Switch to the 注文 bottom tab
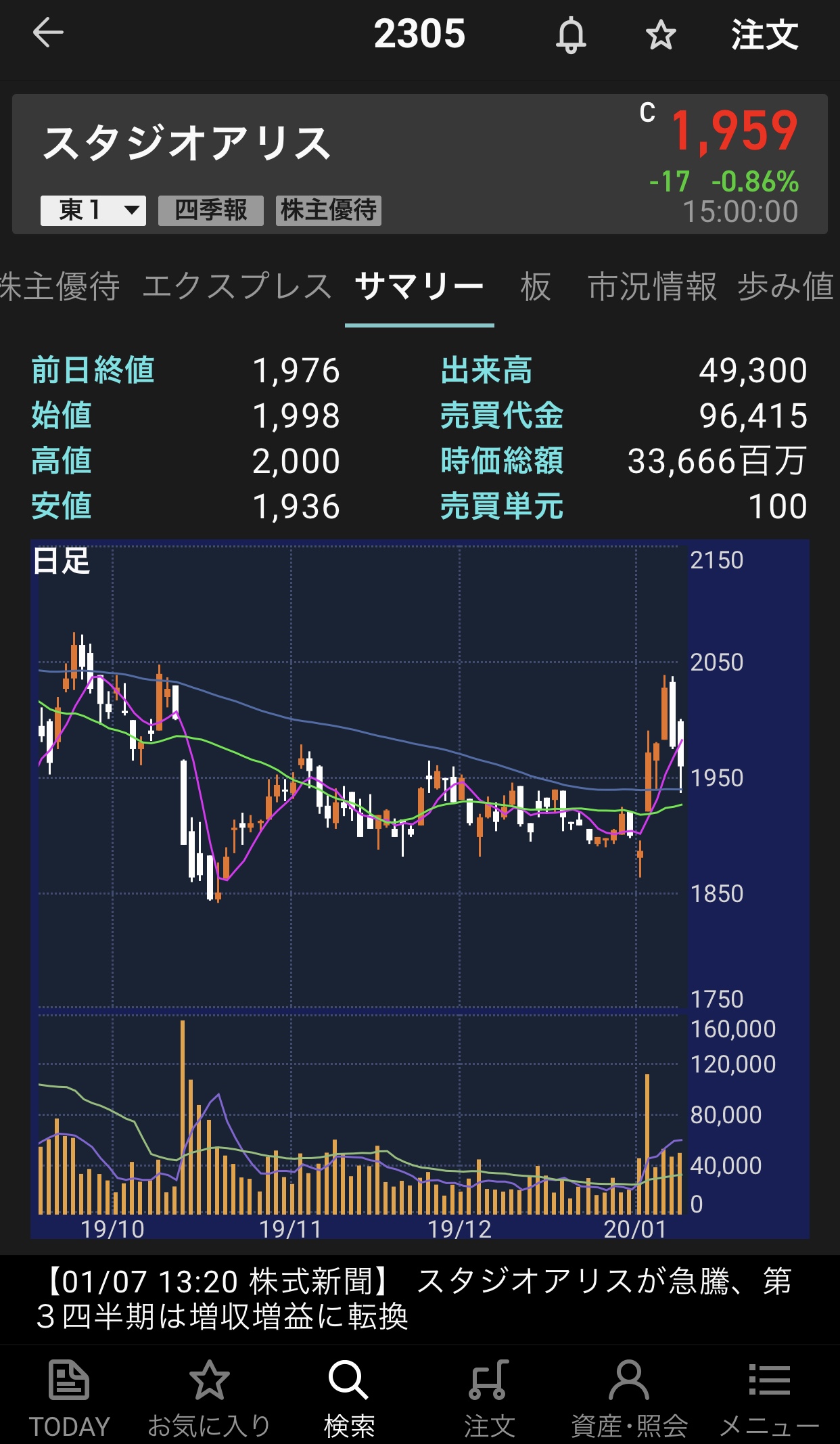The image size is (840, 1444). [x=489, y=1398]
